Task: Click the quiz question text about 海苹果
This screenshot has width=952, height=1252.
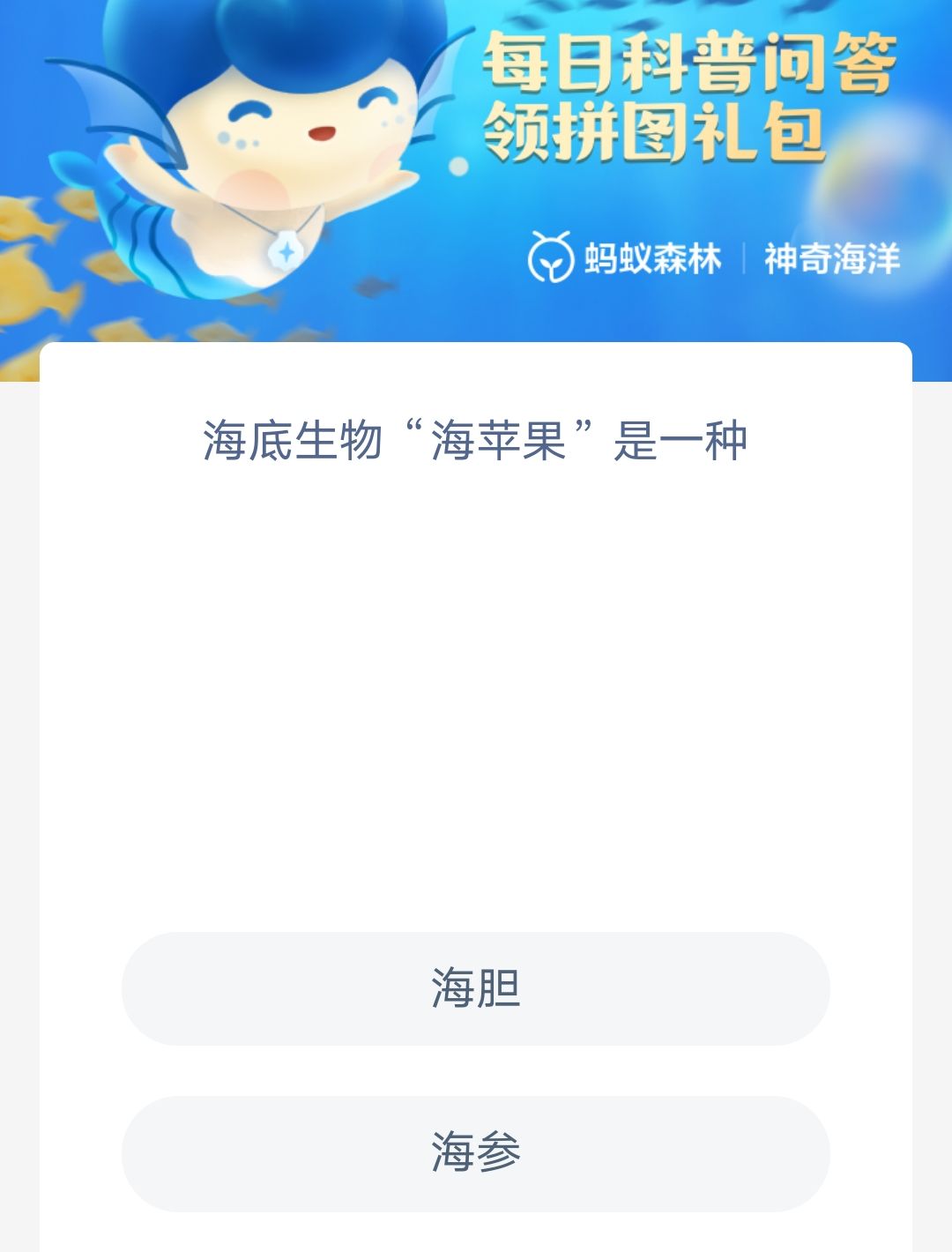Action: (x=476, y=438)
